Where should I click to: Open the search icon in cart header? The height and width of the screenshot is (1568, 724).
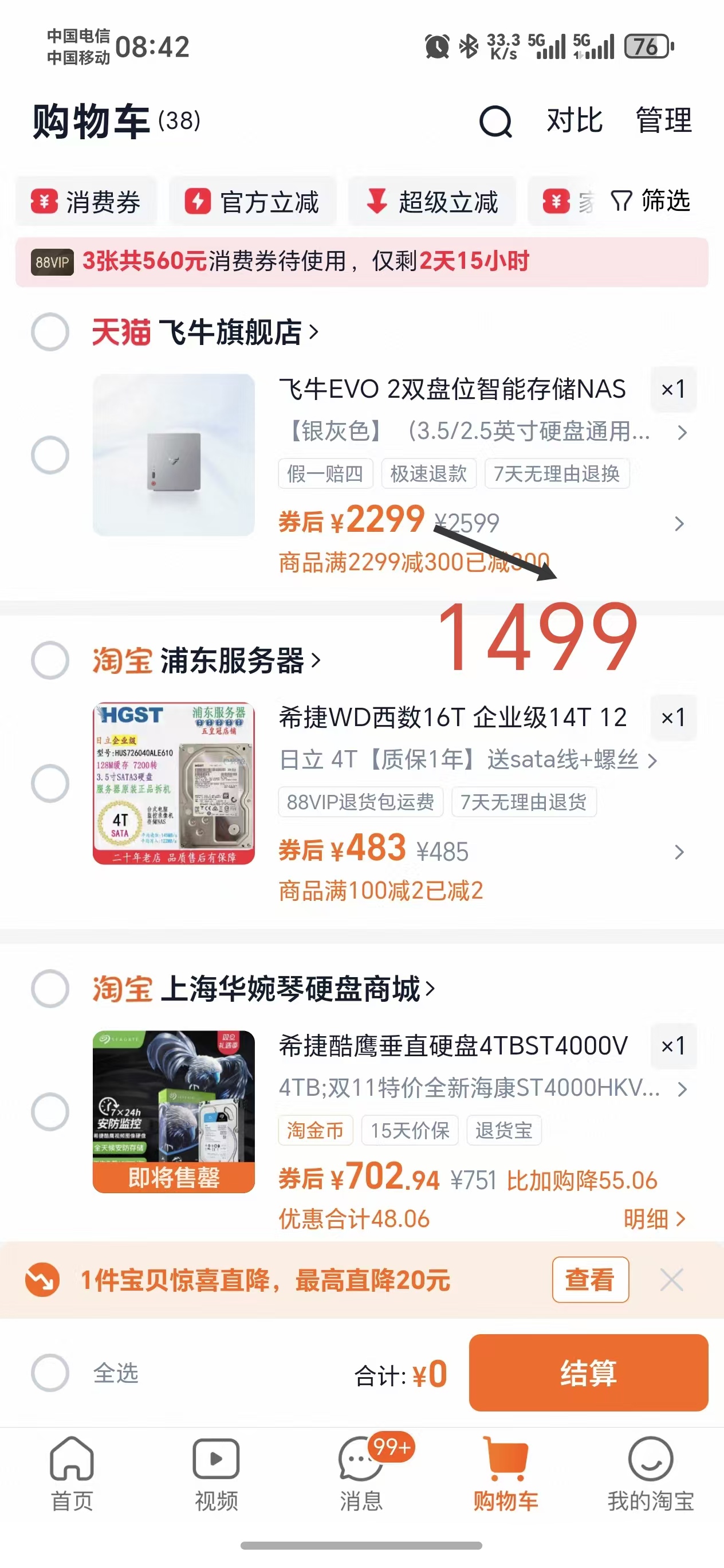coord(497,120)
